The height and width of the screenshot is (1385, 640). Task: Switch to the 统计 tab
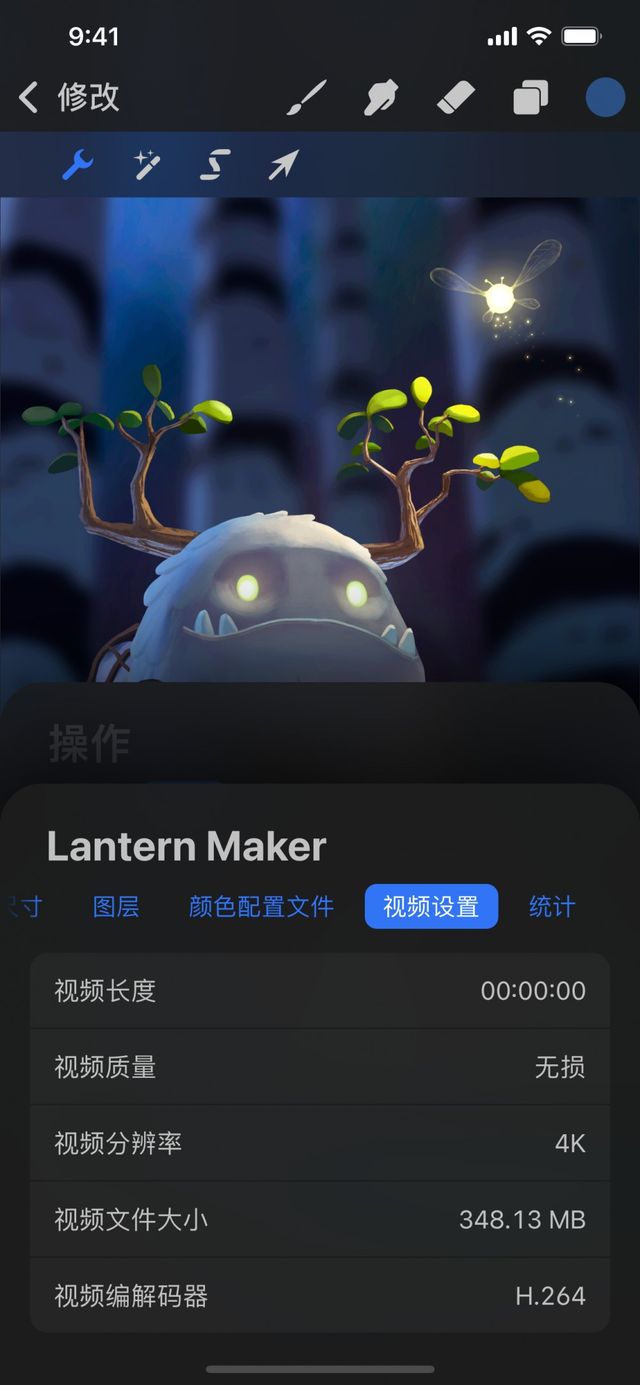click(552, 907)
